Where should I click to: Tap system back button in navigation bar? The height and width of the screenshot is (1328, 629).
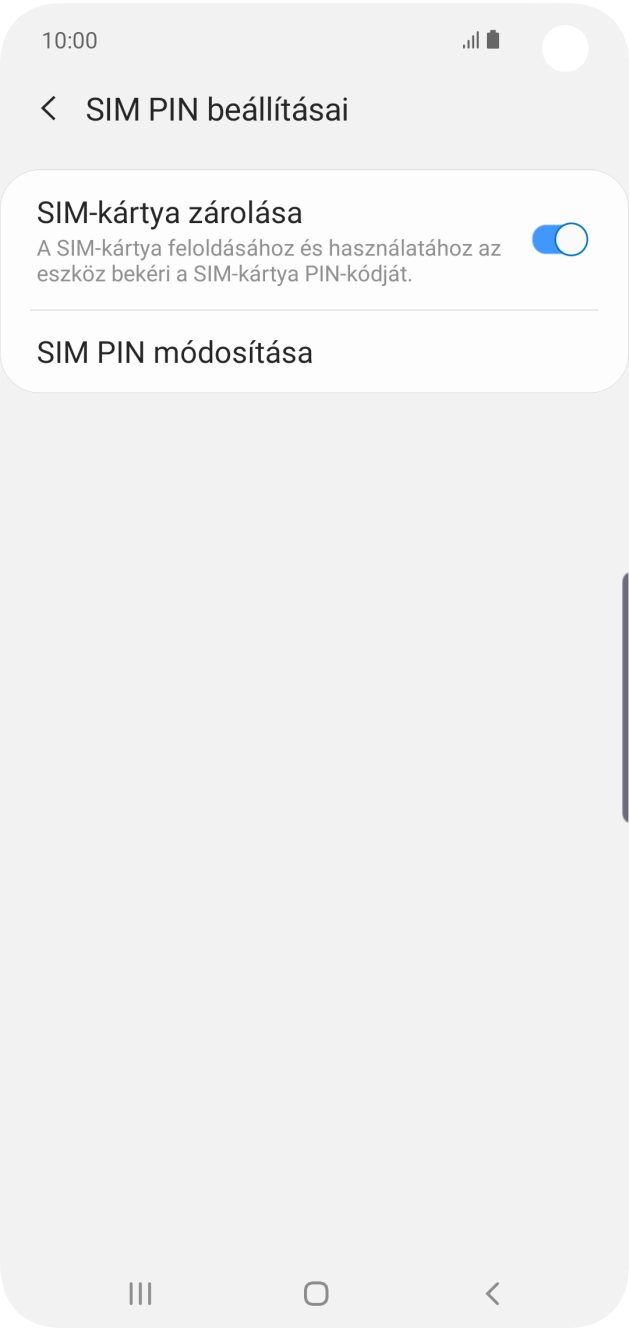tap(492, 1293)
